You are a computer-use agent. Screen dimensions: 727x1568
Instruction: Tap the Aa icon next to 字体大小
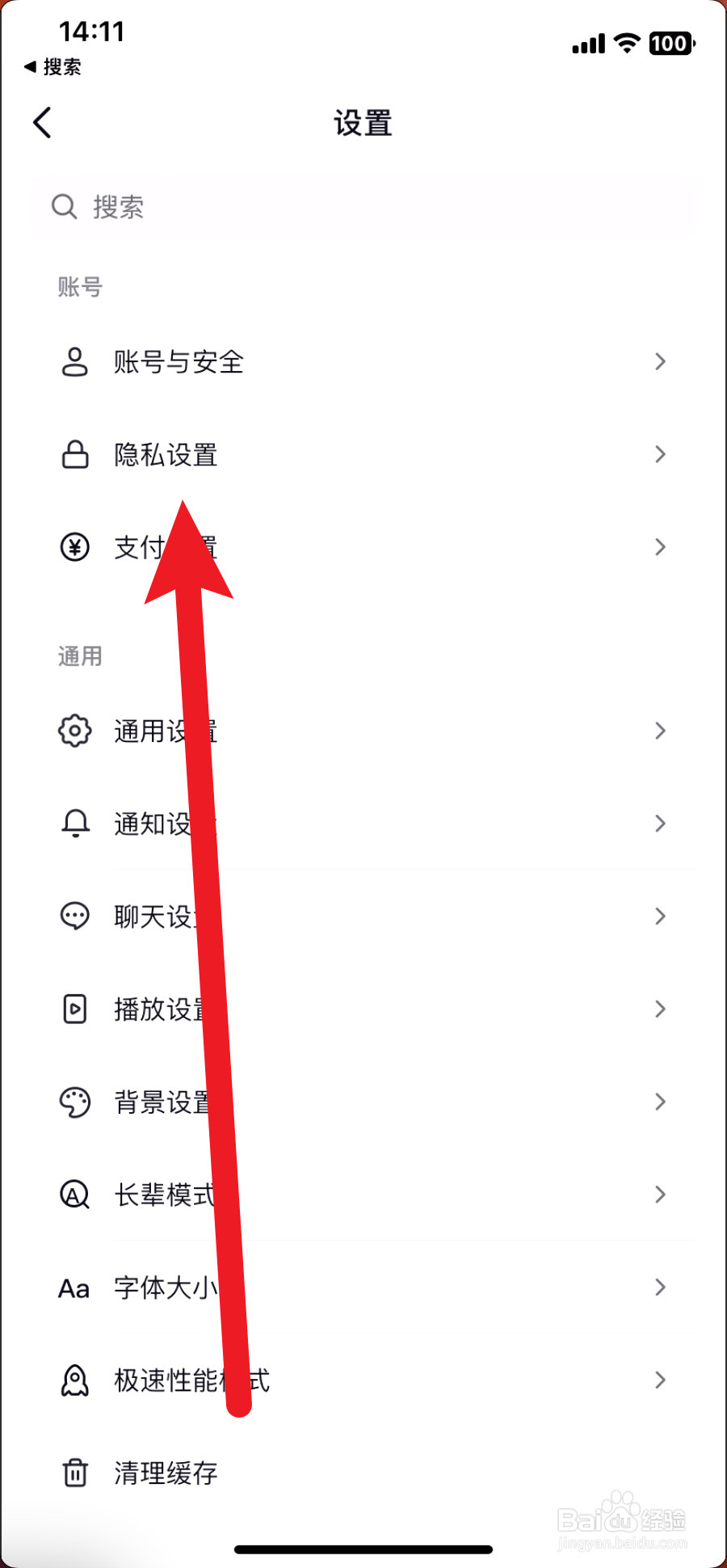74,1288
